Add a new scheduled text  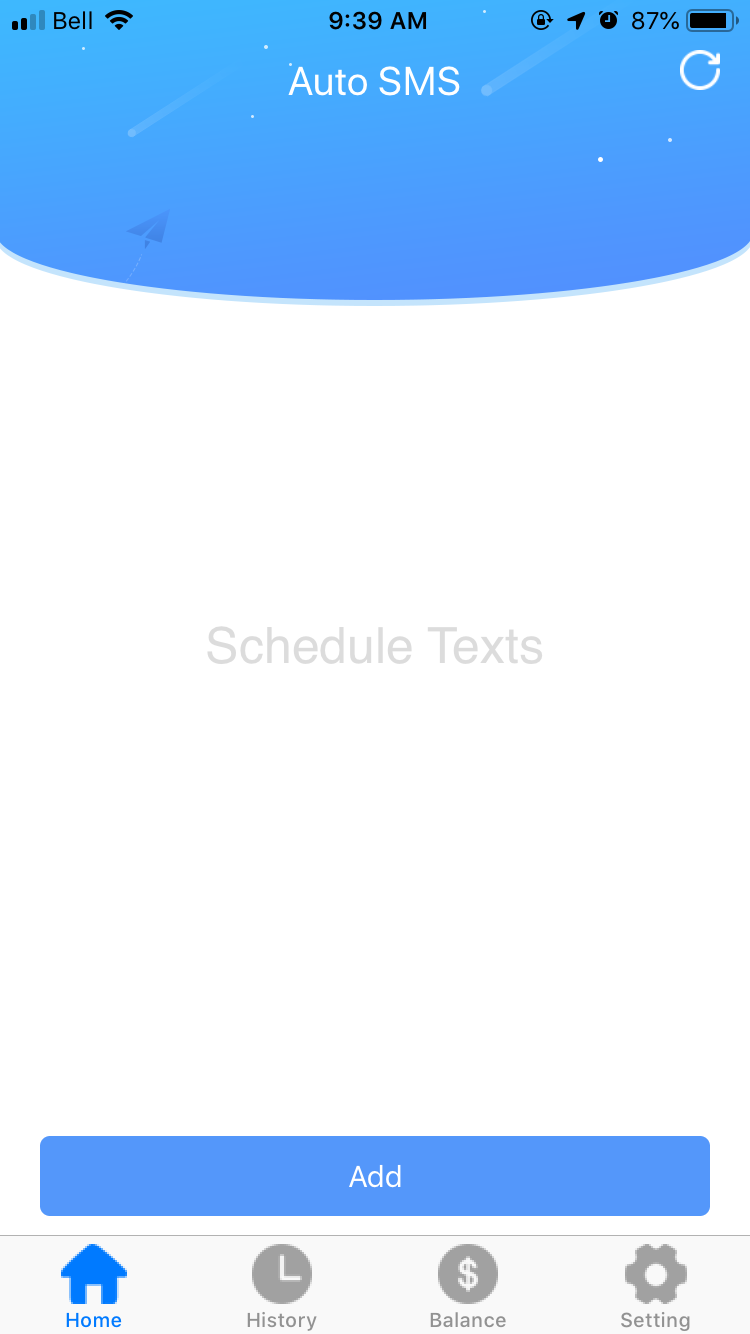tap(375, 1176)
